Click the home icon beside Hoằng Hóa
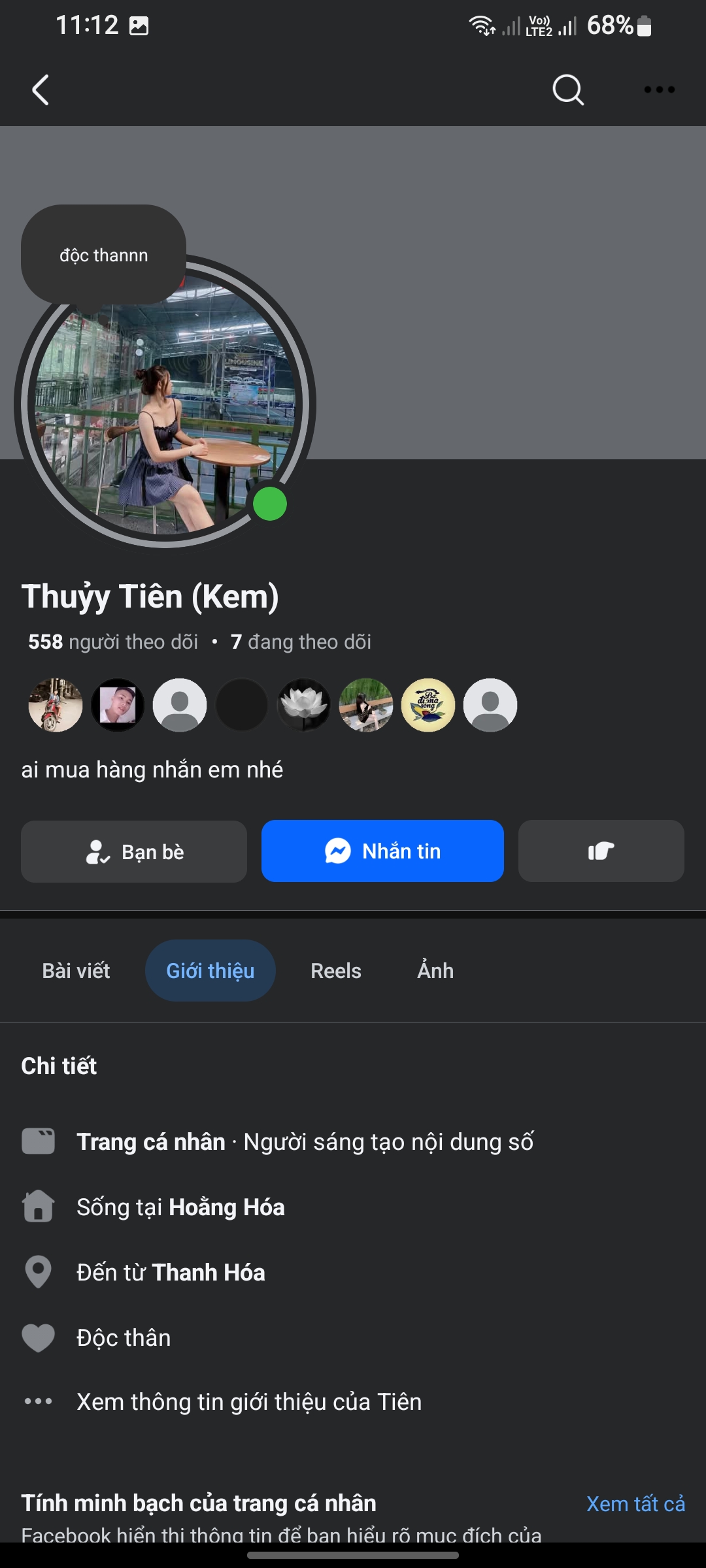Viewport: 706px width, 1568px height. [x=38, y=1207]
